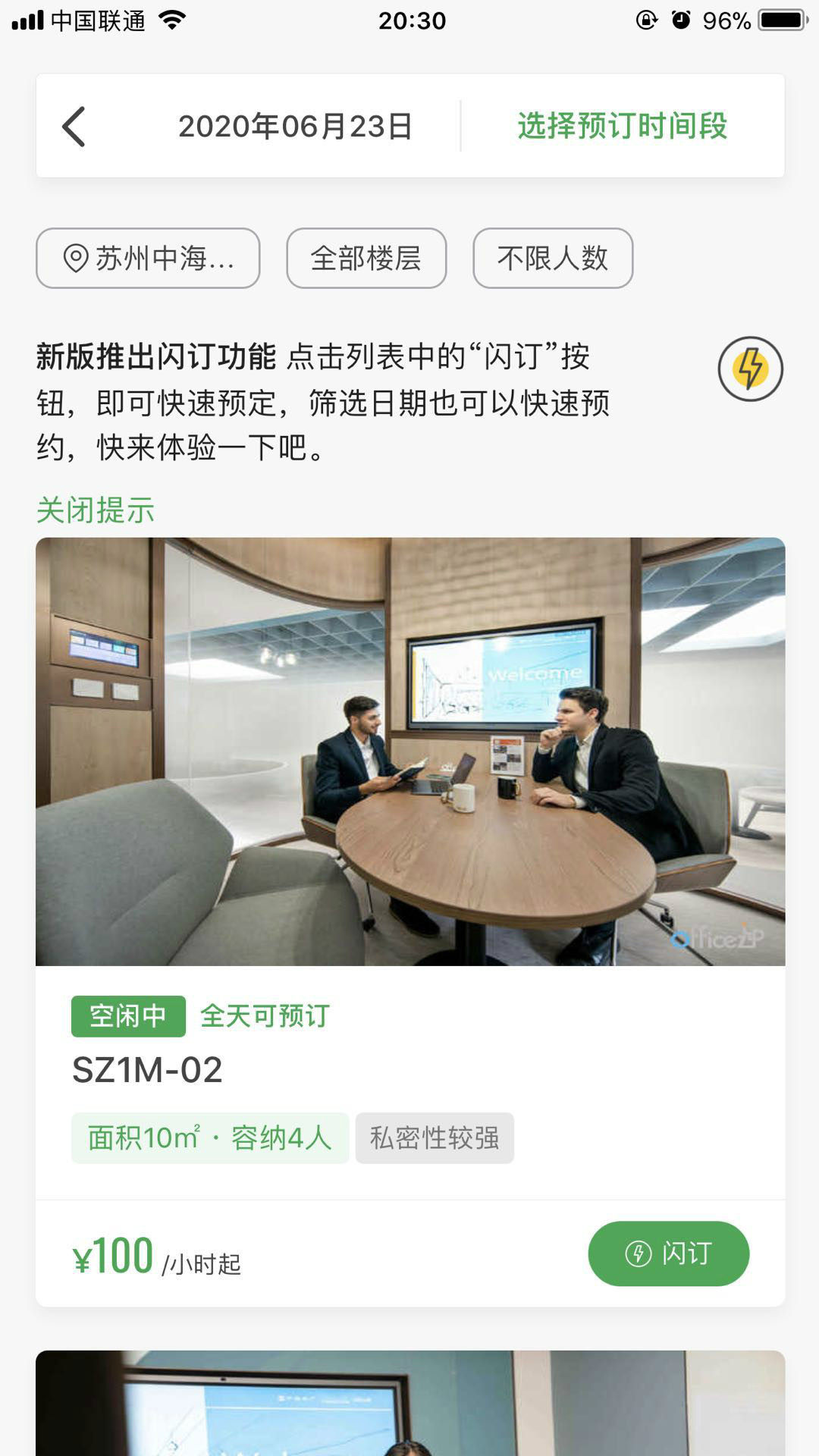Screen dimensions: 819x1456
Task: Tap the back arrow to return
Action: click(74, 127)
